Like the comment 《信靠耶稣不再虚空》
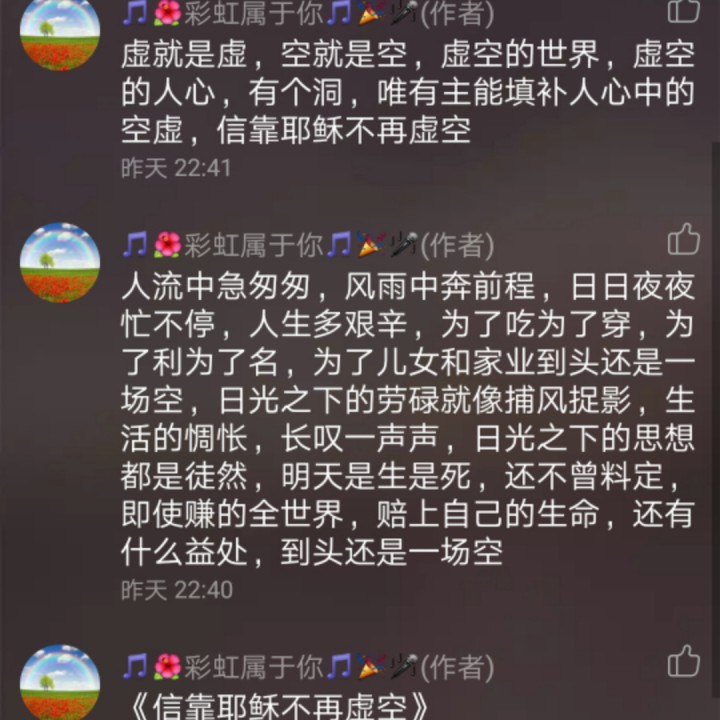720x720 pixels. click(684, 661)
